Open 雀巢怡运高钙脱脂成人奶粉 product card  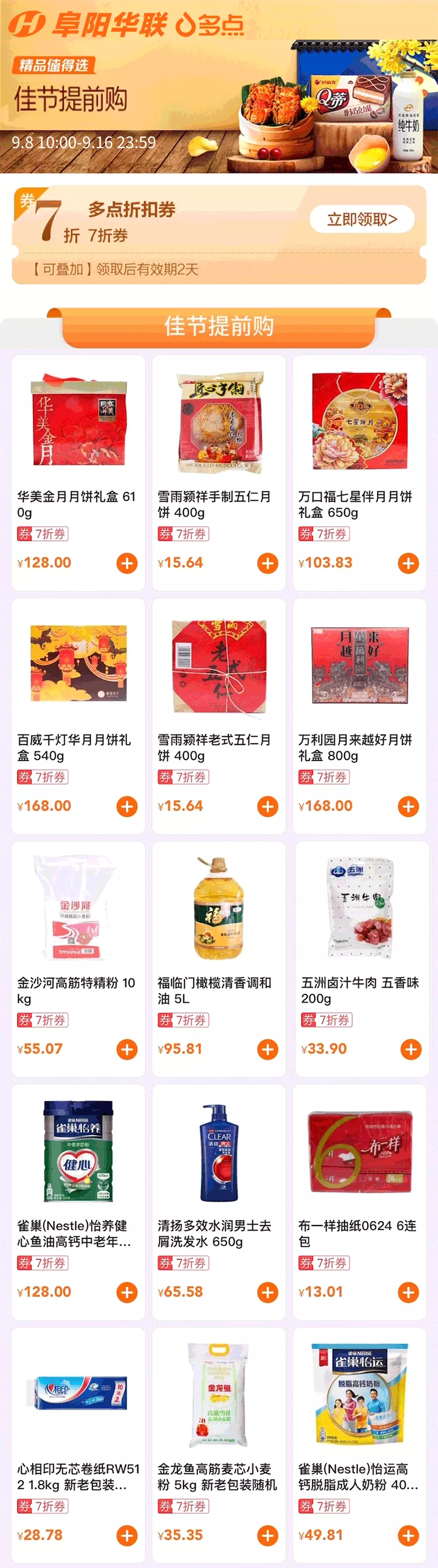359,1400
